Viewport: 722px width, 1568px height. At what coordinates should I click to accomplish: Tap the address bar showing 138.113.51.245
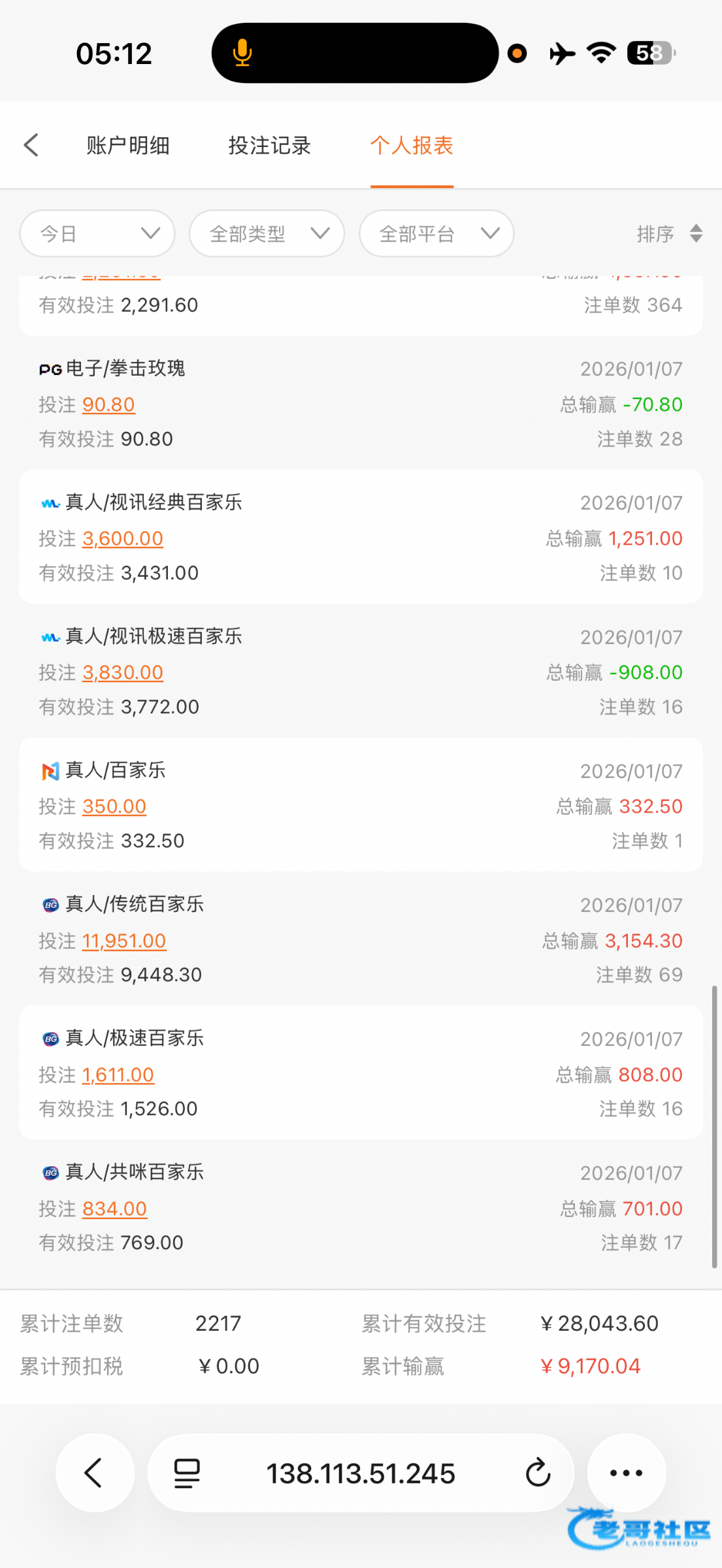click(361, 1473)
